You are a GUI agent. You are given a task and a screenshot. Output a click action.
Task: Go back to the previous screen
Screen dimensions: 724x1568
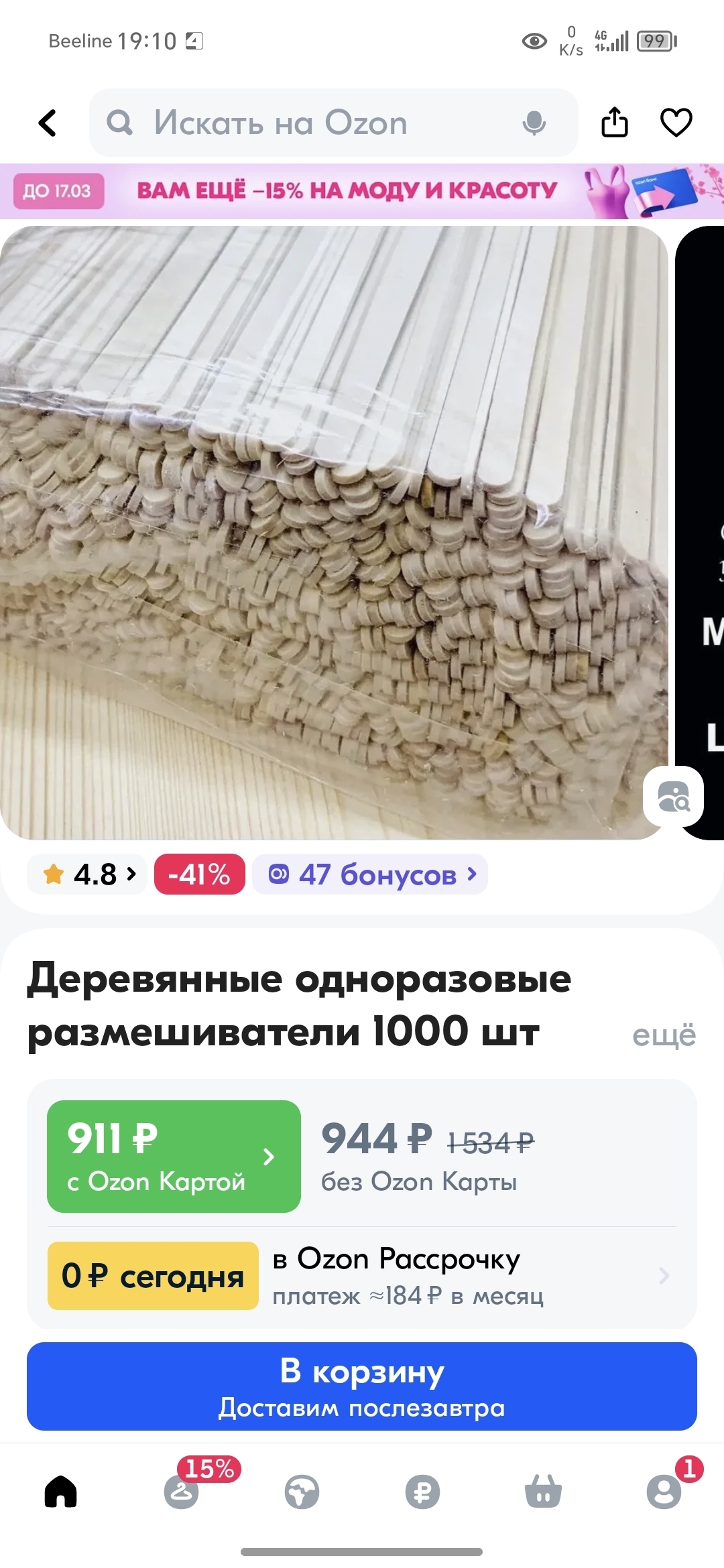tap(48, 123)
